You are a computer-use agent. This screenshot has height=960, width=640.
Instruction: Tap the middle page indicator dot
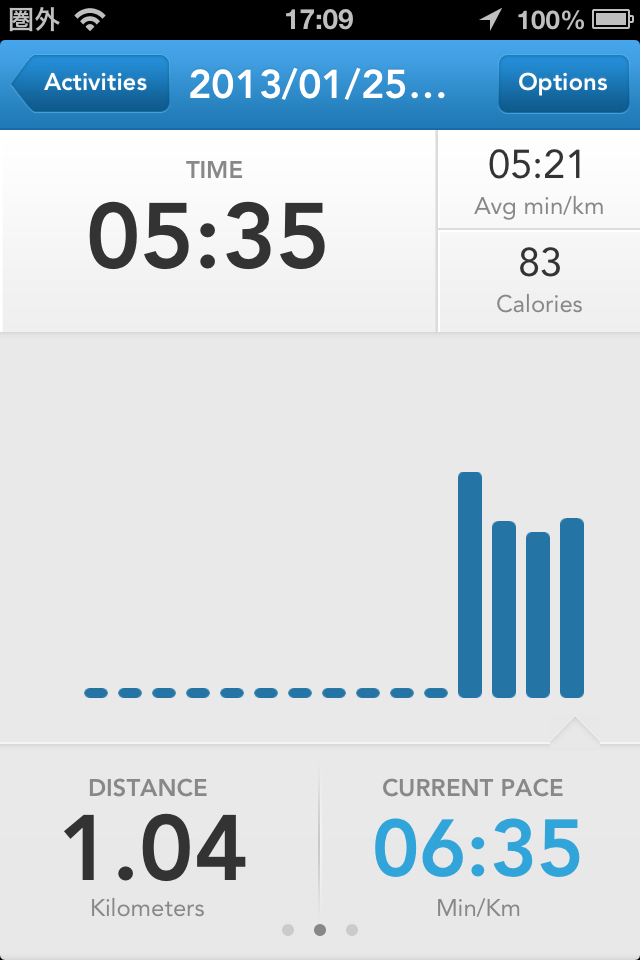click(320, 930)
